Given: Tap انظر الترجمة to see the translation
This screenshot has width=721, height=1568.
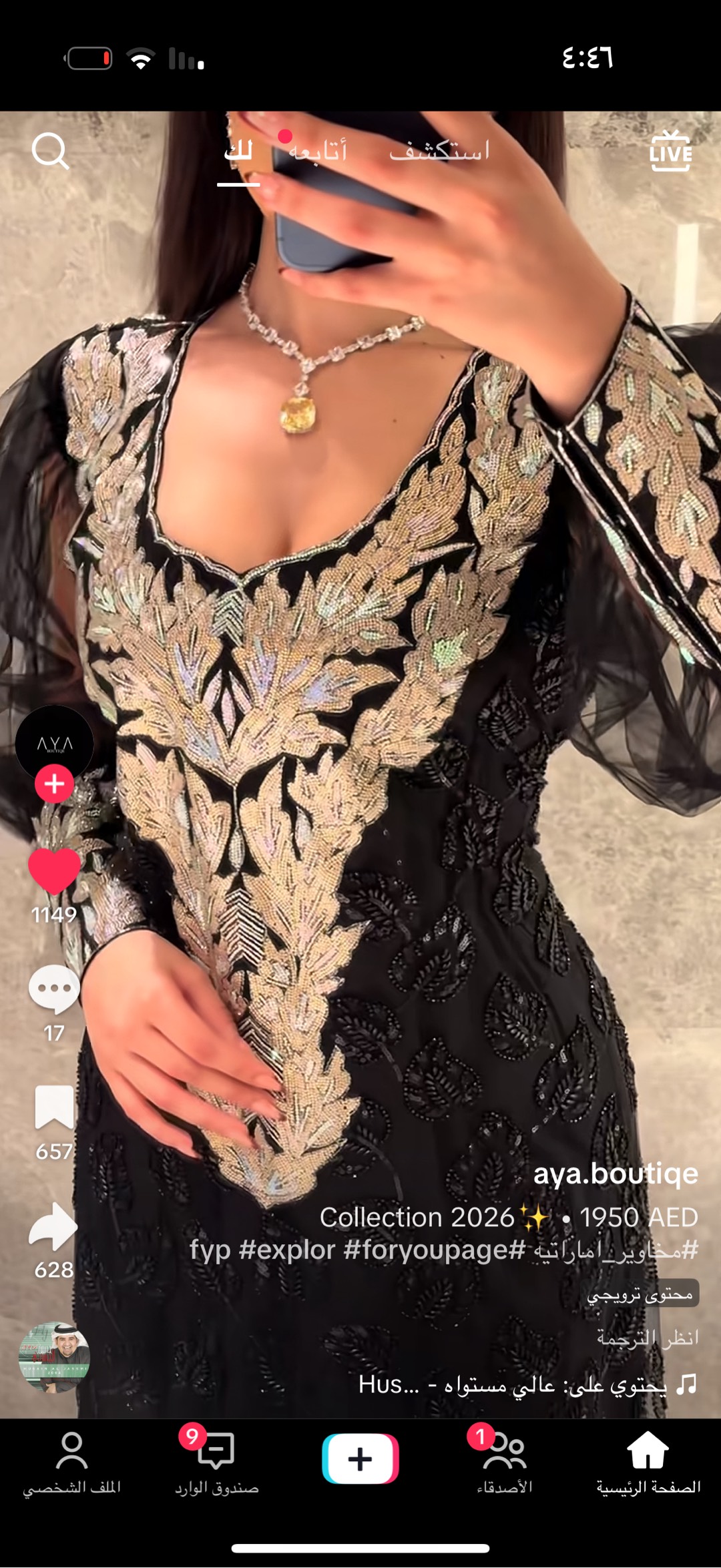Looking at the screenshot, I should click(647, 1338).
